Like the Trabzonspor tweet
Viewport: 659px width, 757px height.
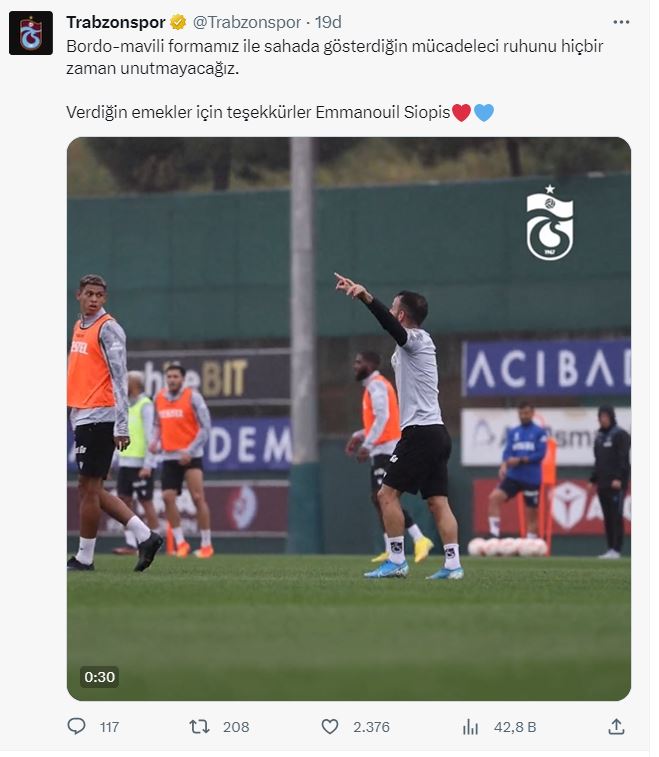(x=330, y=727)
